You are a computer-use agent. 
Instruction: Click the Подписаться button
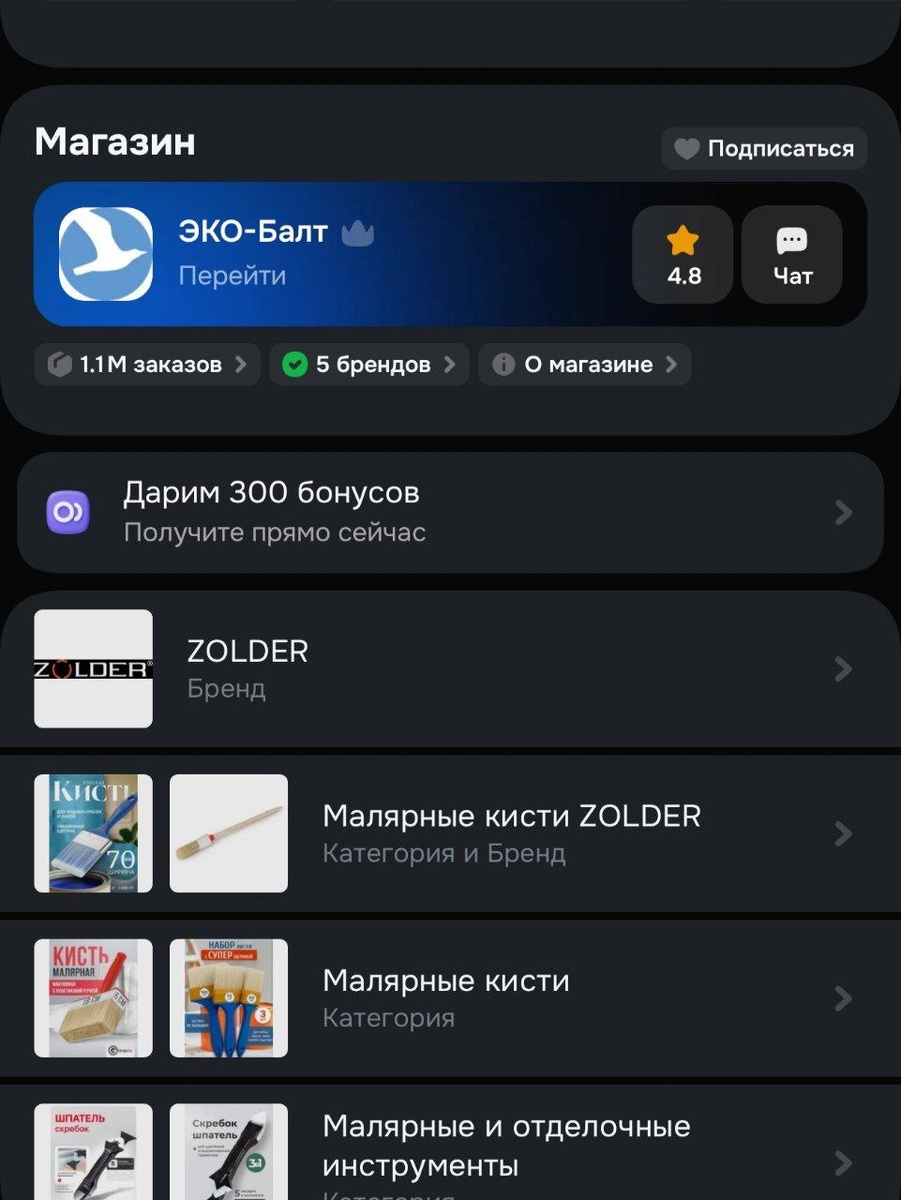tap(763, 148)
